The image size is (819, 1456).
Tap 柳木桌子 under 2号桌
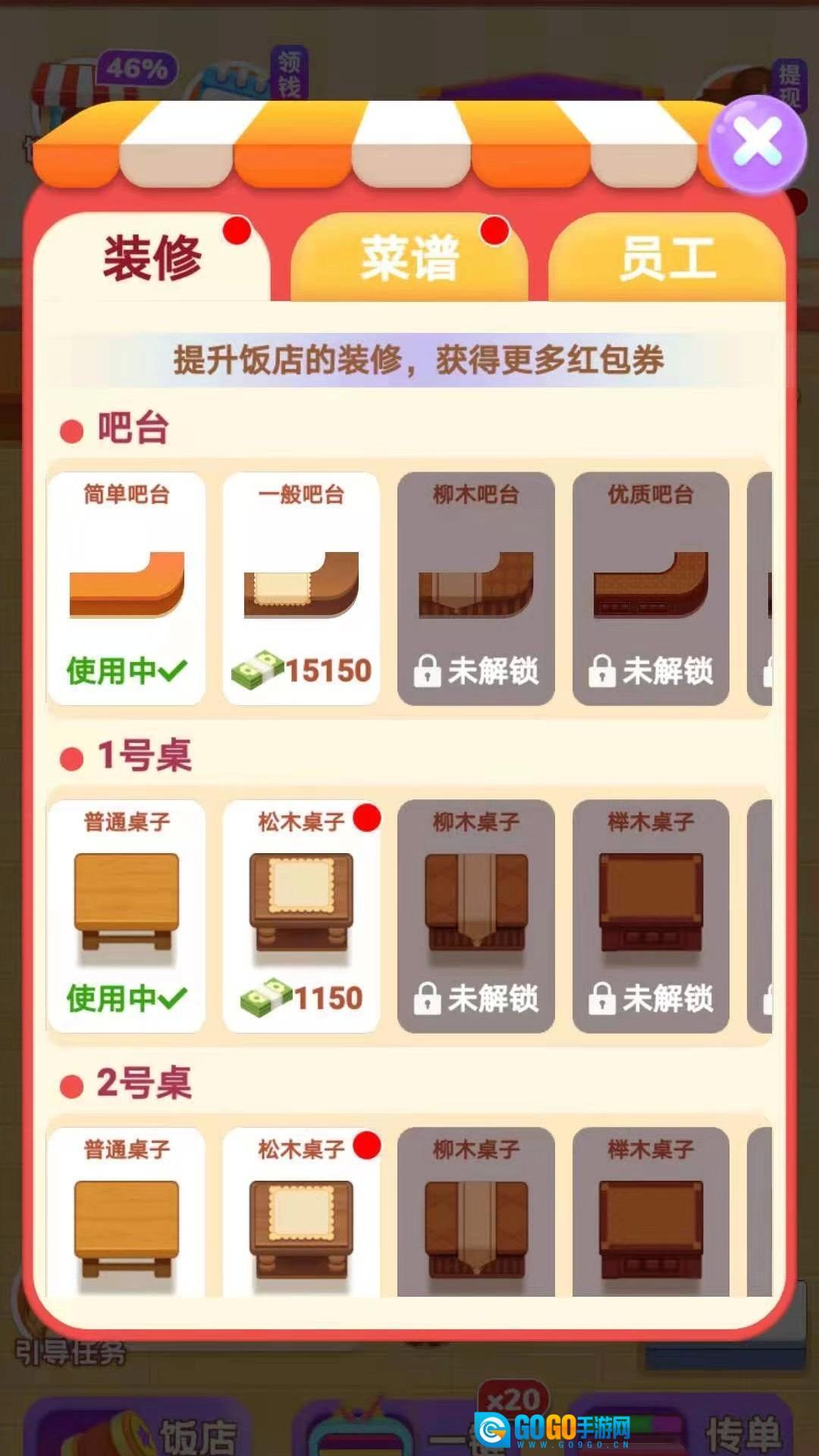click(x=476, y=1213)
